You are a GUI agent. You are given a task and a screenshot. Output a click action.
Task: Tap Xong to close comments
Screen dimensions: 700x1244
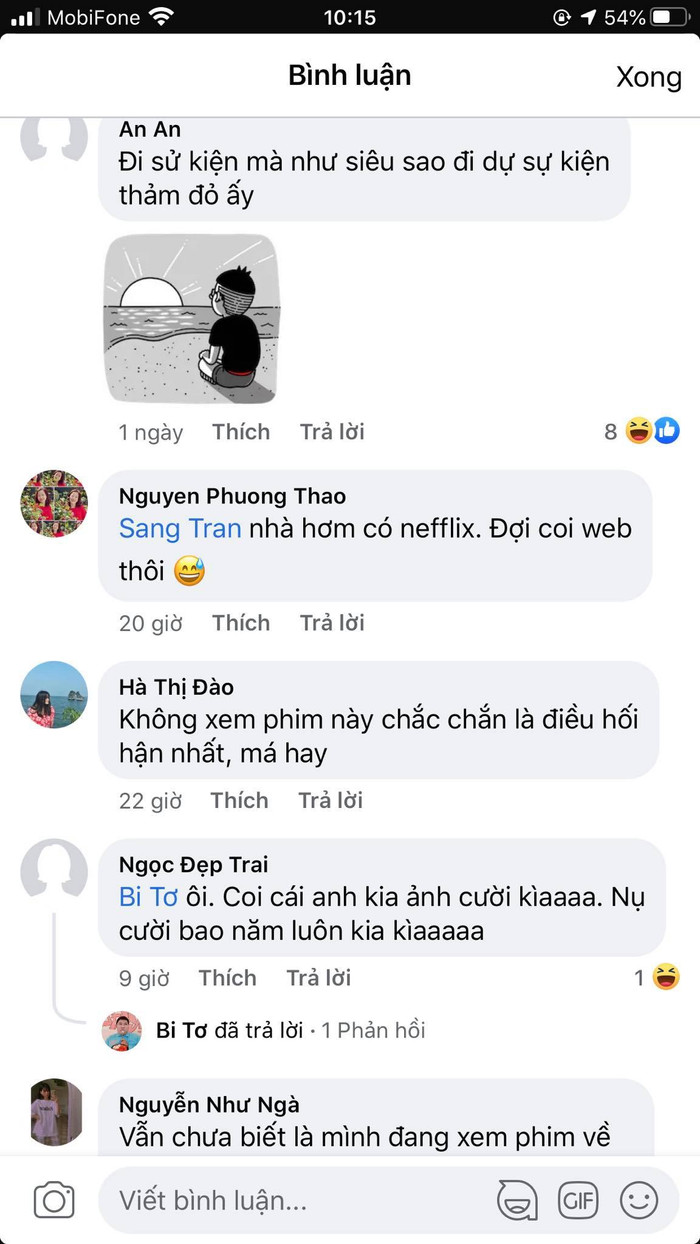(x=648, y=77)
